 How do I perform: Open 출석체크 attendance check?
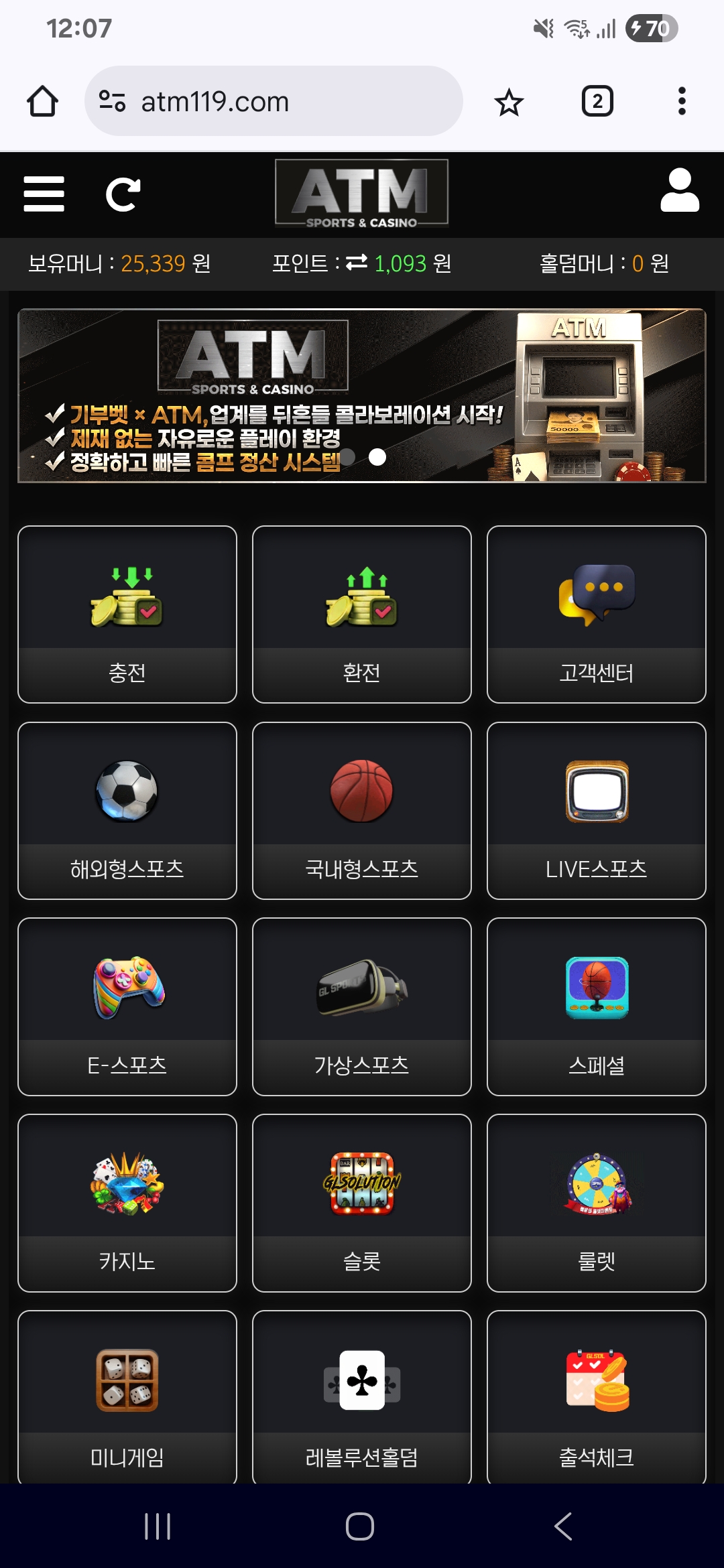tap(597, 1397)
